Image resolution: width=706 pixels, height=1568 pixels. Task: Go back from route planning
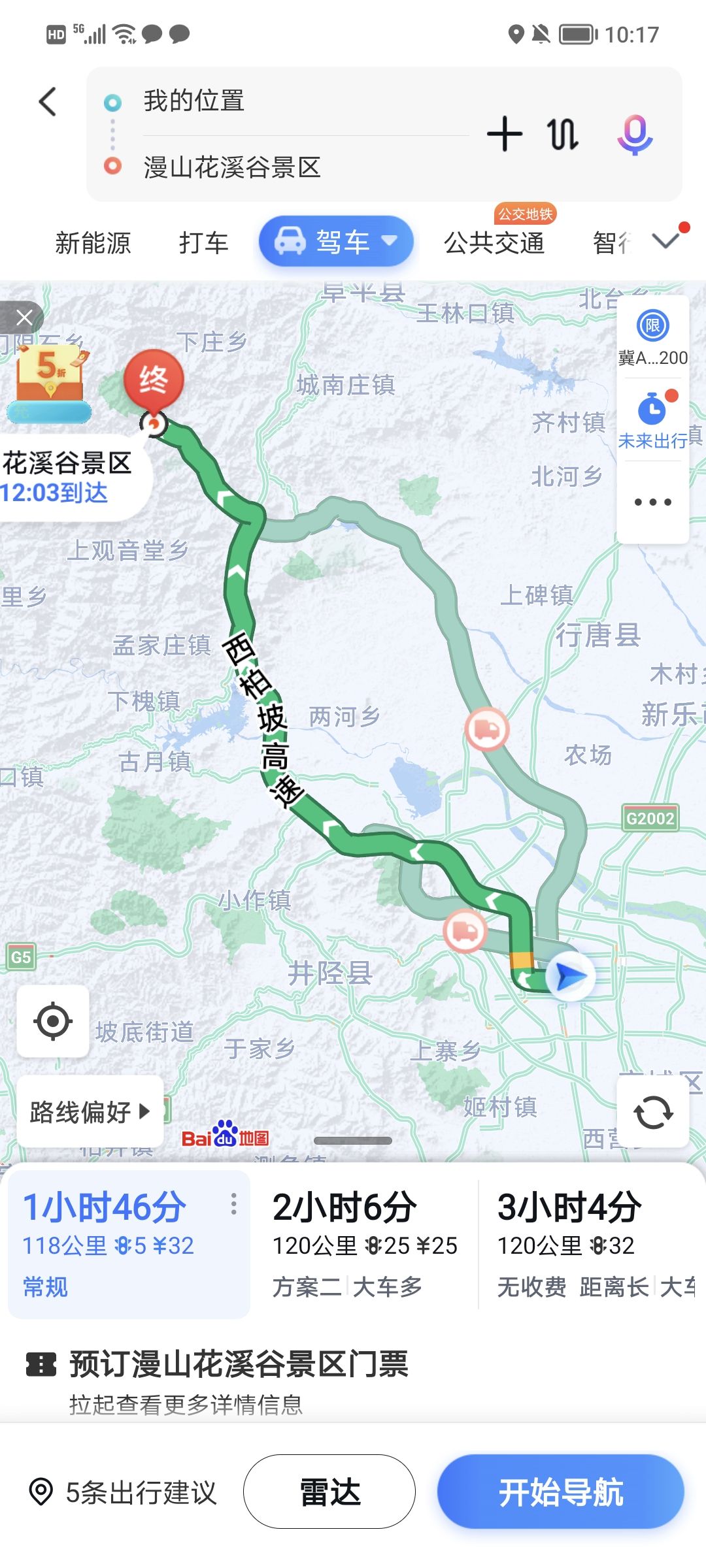click(x=48, y=102)
